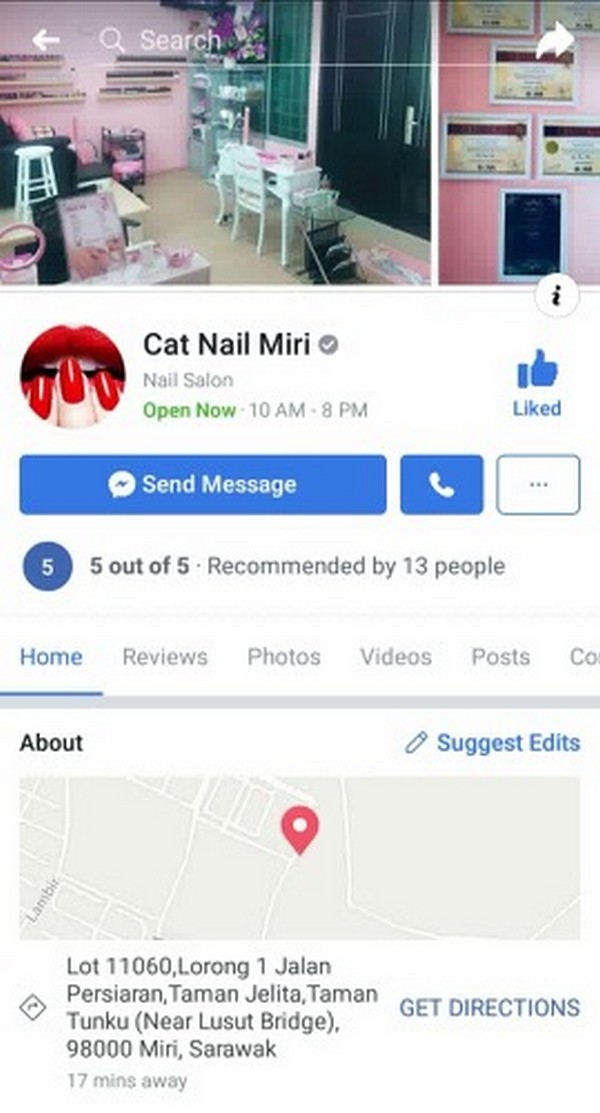This screenshot has height=1113, width=600.
Task: Switch to the Posts tab
Action: click(500, 657)
